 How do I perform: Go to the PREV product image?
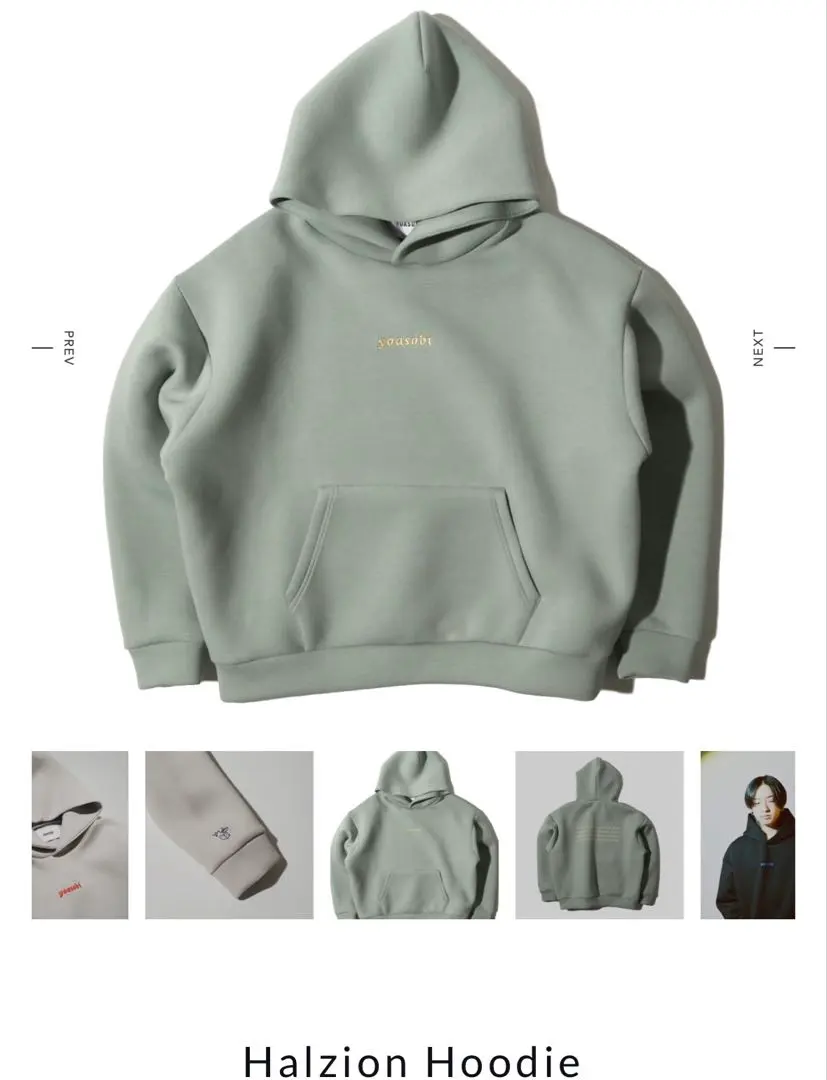pyautogui.click(x=58, y=348)
